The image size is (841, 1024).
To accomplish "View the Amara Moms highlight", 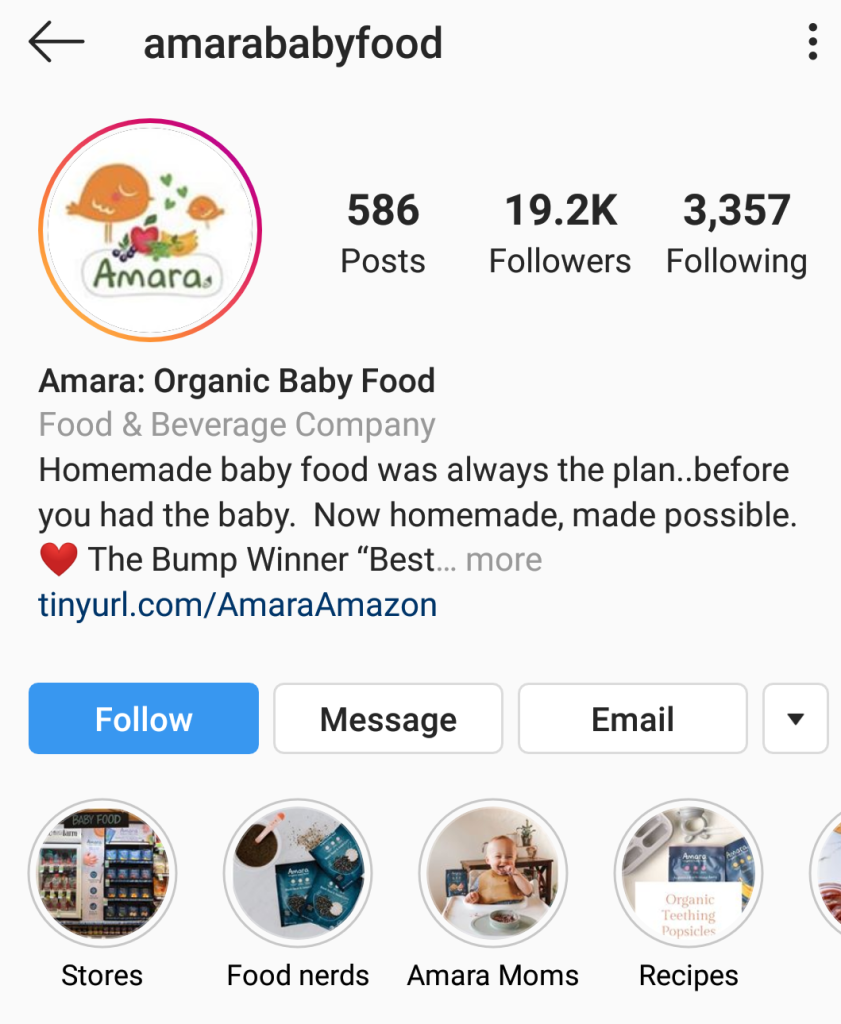I will (493, 873).
